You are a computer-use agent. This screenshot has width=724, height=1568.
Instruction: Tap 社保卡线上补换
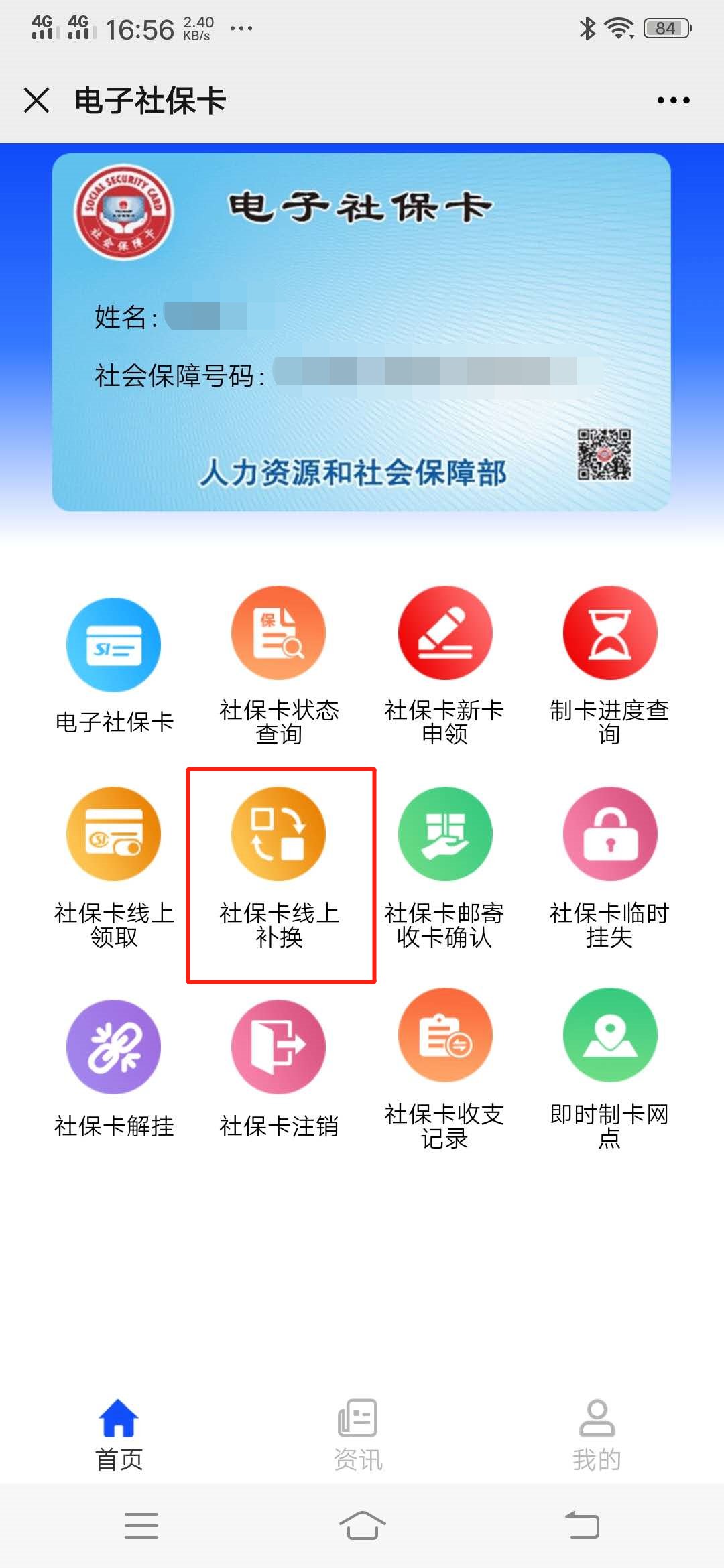click(x=279, y=834)
